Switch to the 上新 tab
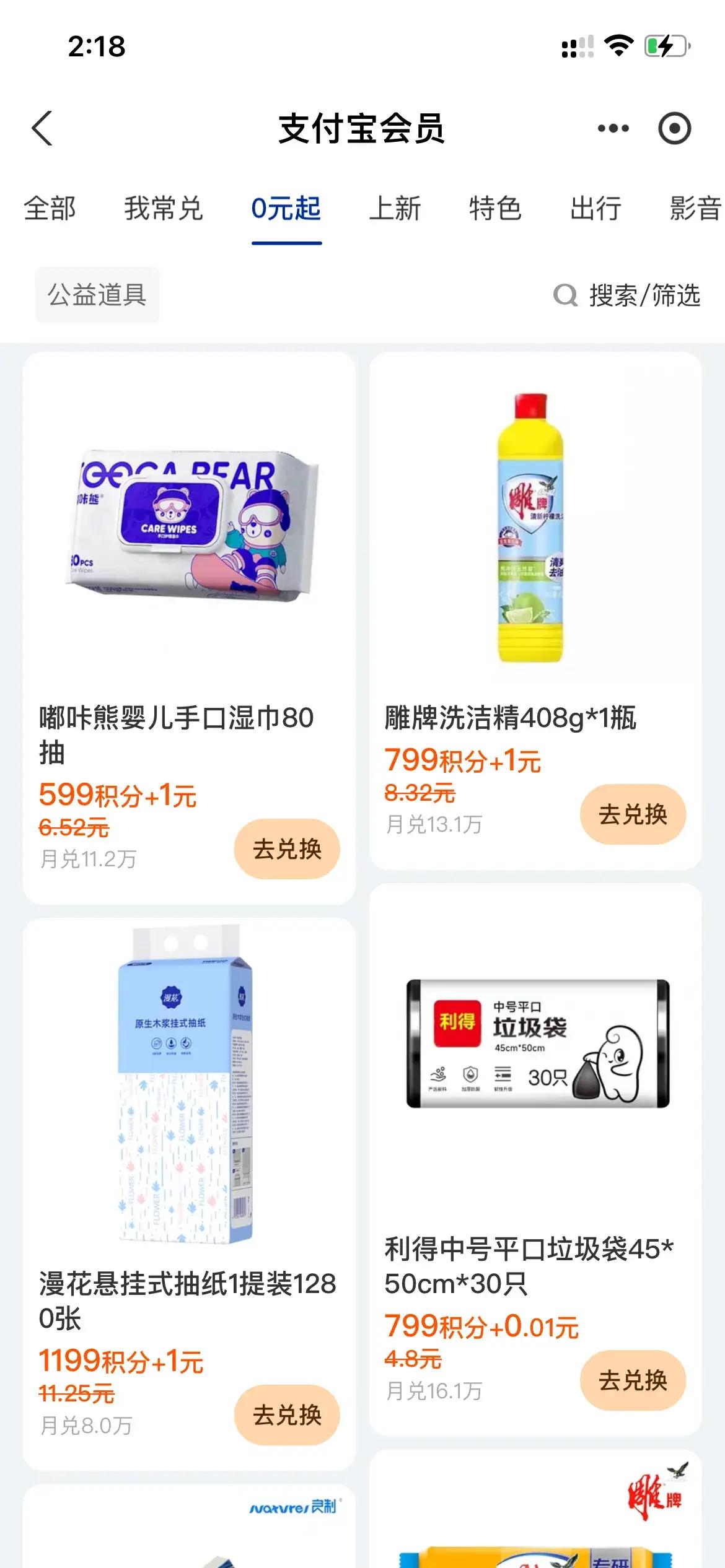725x1568 pixels. click(x=395, y=209)
